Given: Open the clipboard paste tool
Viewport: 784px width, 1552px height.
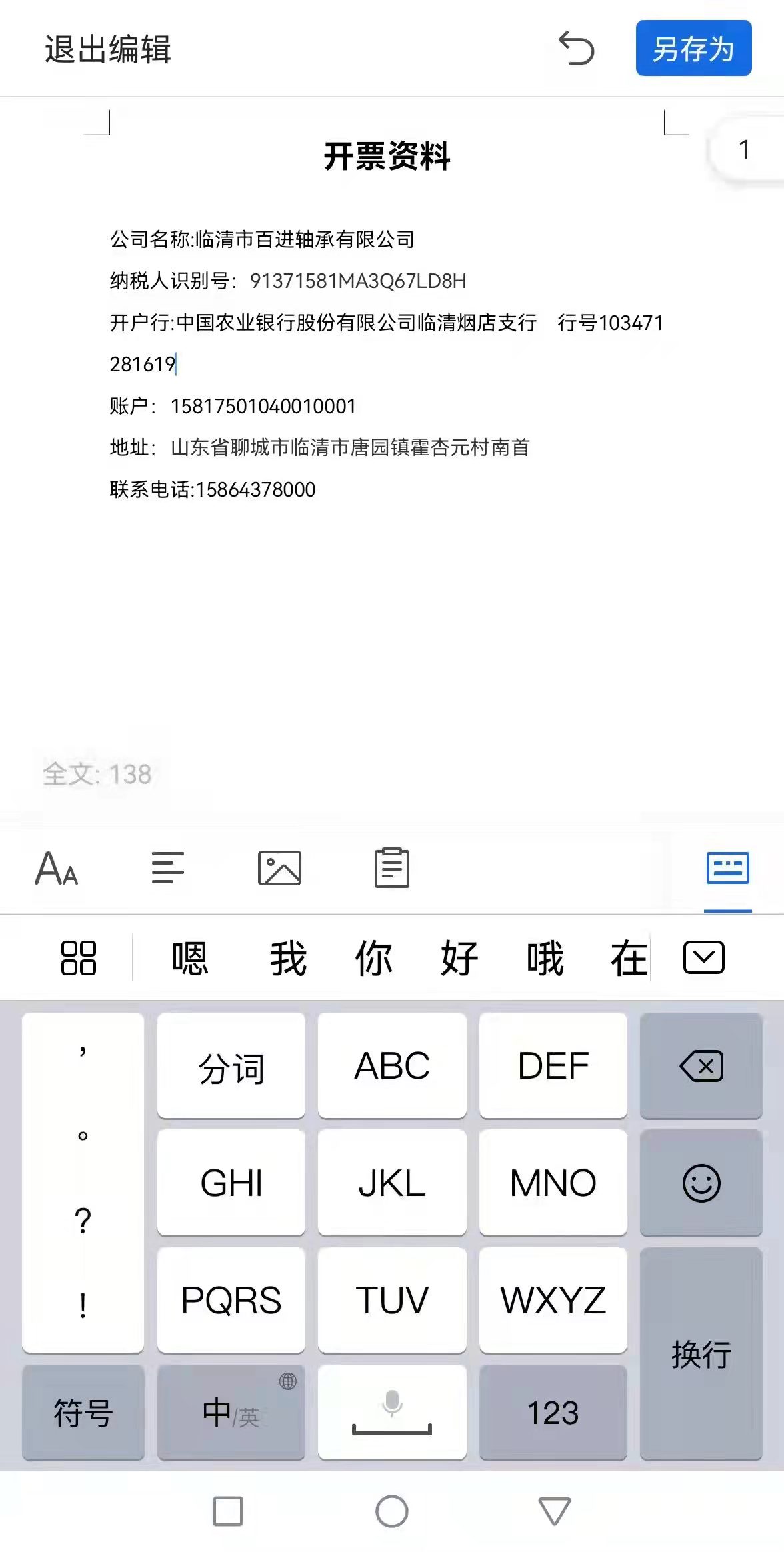Looking at the screenshot, I should pyautogui.click(x=391, y=868).
